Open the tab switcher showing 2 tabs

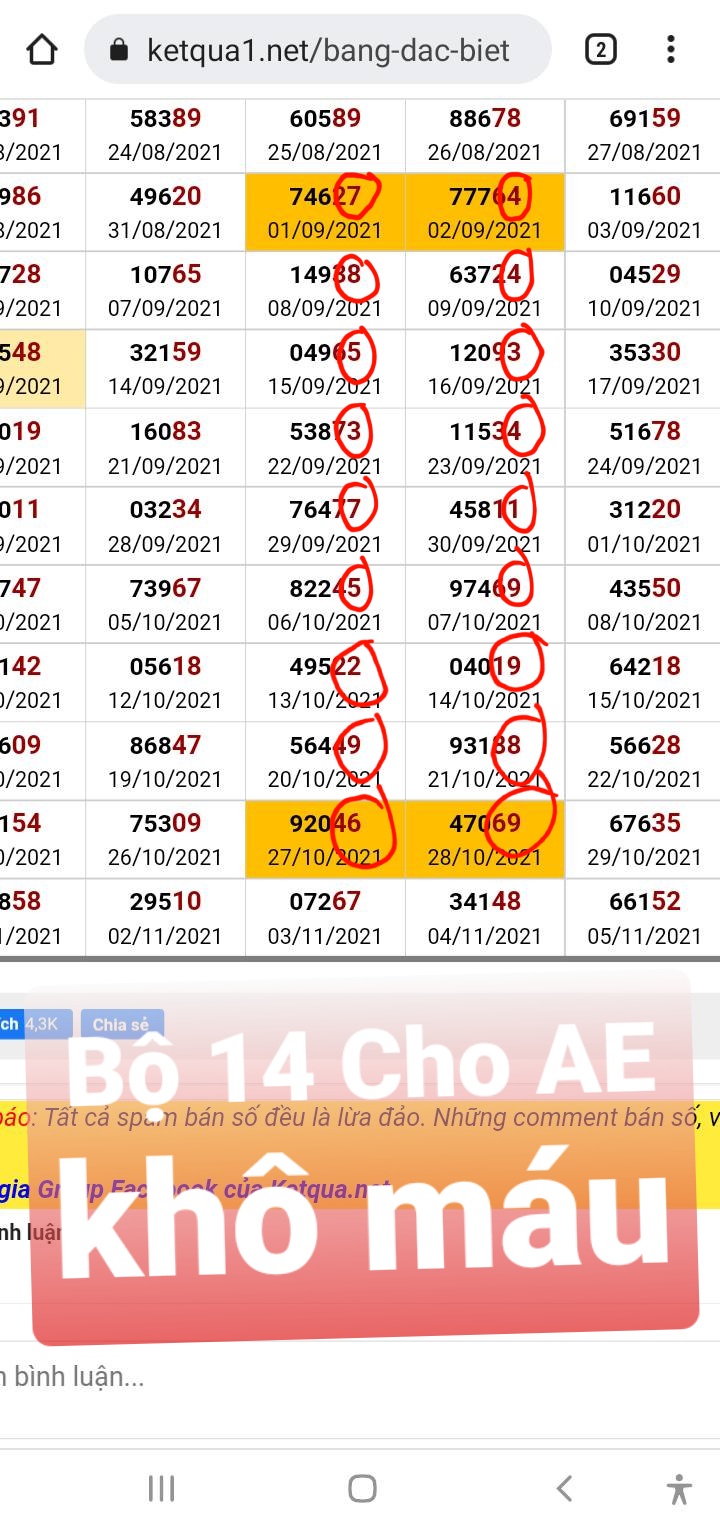click(600, 49)
